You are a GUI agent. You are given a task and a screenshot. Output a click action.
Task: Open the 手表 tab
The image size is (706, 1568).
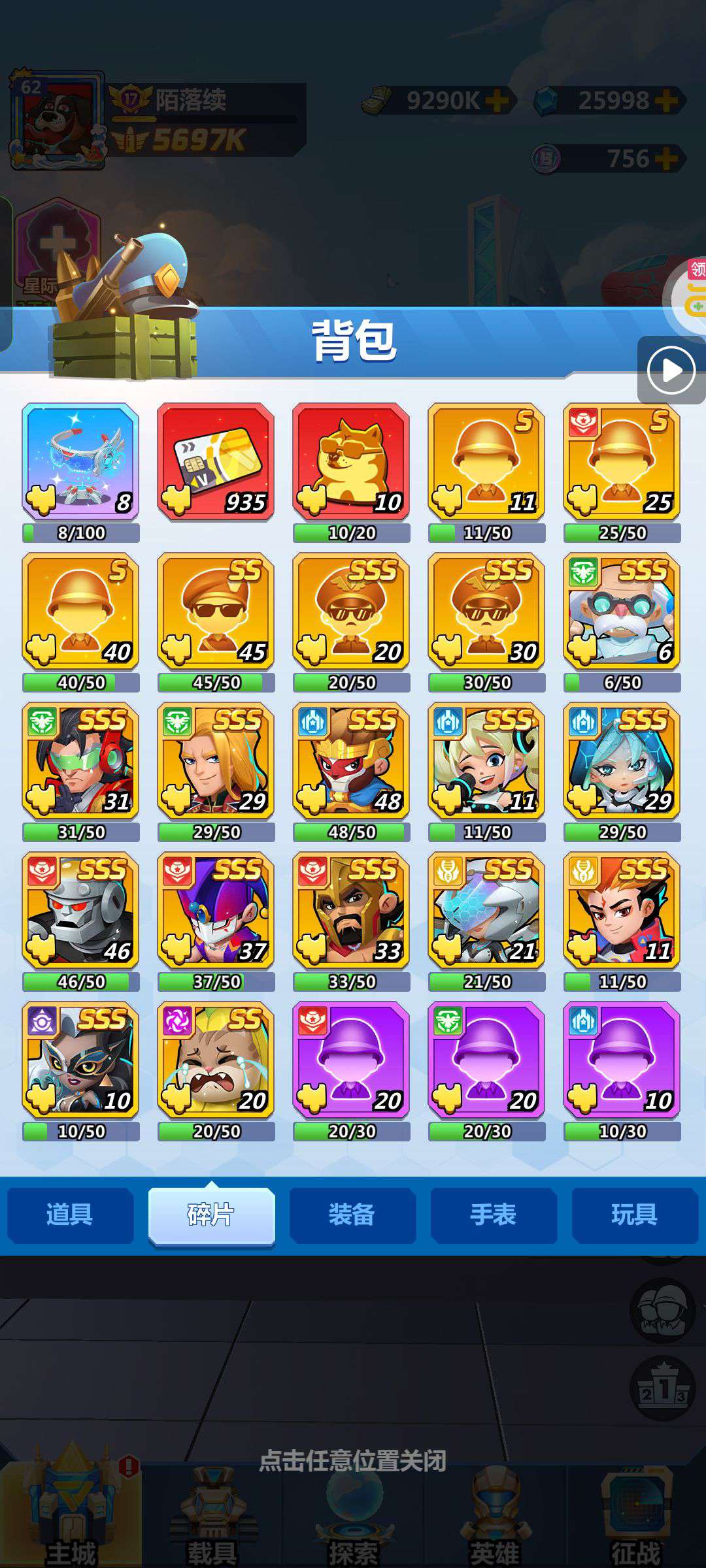494,1215
